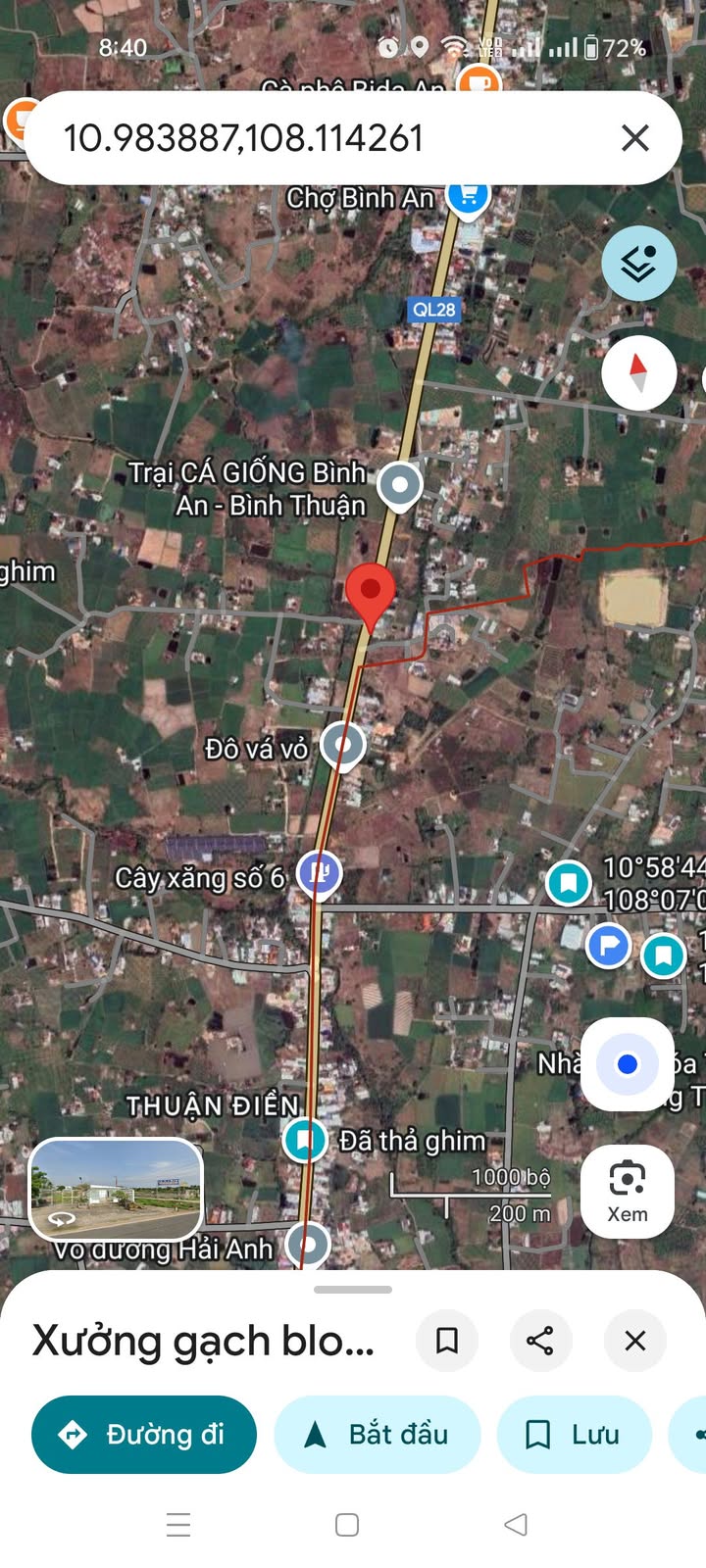Reset map orientation with compass
This screenshot has width=706, height=1568.
point(638,373)
